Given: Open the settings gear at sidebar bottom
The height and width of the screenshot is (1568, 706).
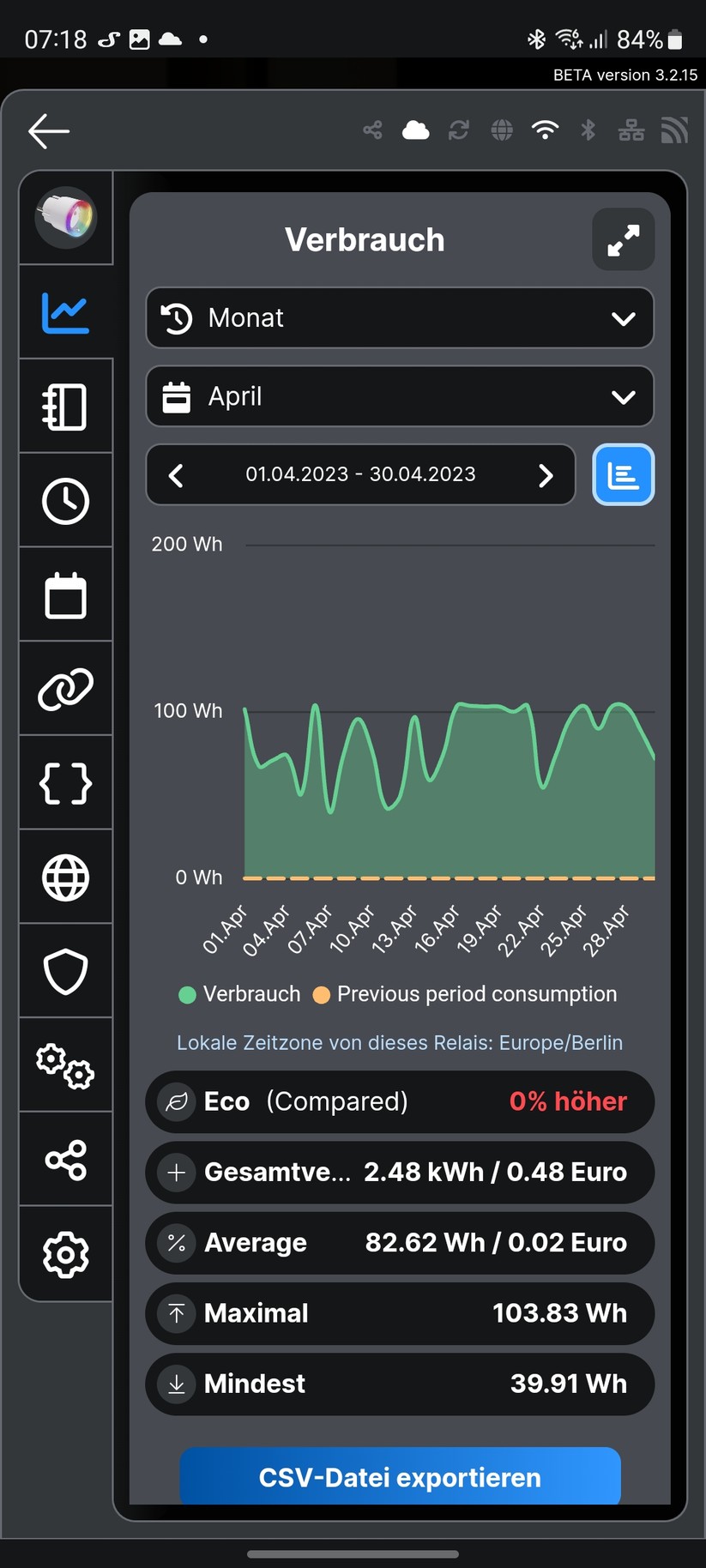Looking at the screenshot, I should 64,1254.
